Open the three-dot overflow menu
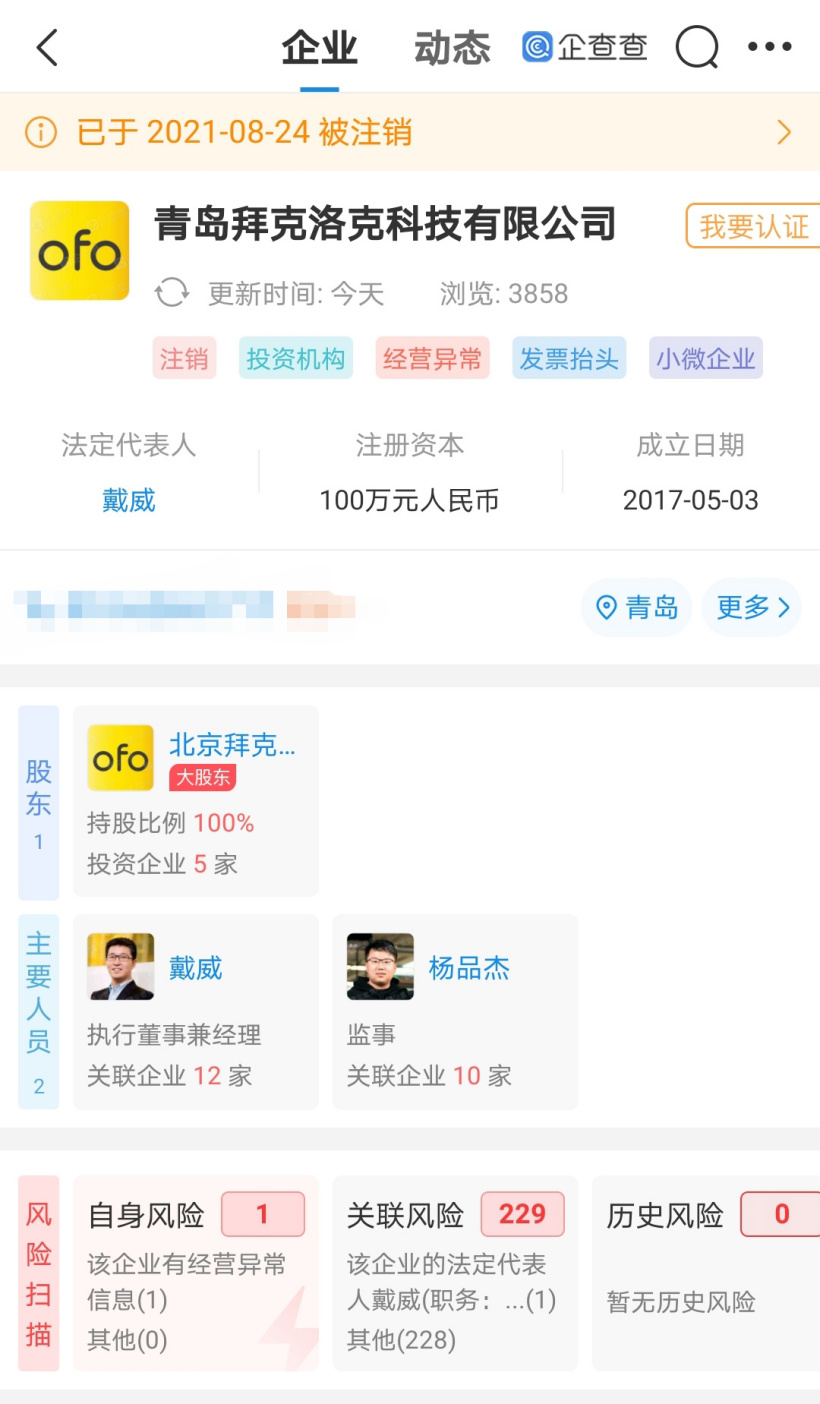Image resolution: width=820 pixels, height=1404 pixels. tap(769, 47)
